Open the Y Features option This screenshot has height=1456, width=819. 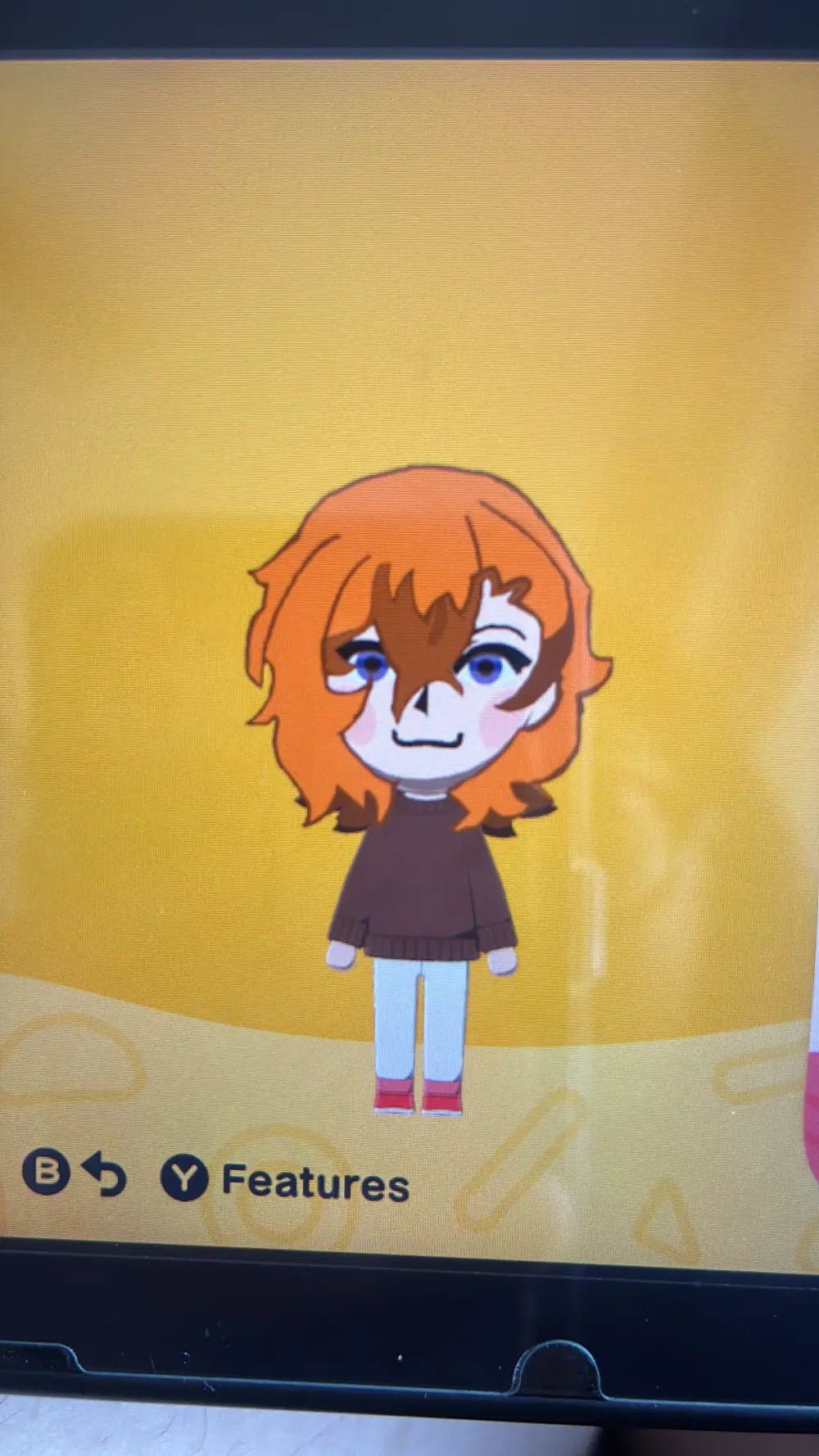[285, 1180]
